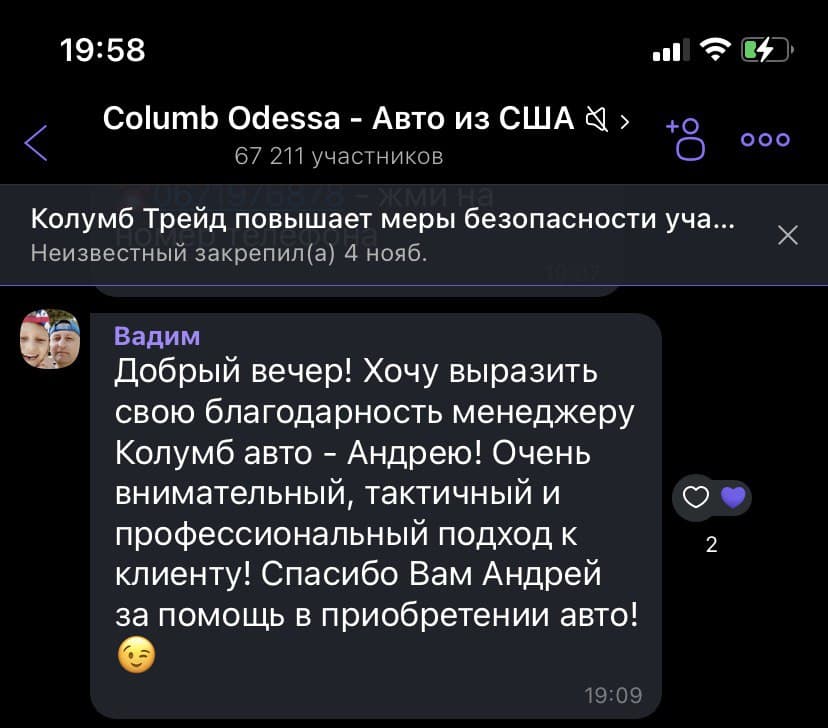
Task: Open the three-dot overflow menu
Action: click(765, 141)
